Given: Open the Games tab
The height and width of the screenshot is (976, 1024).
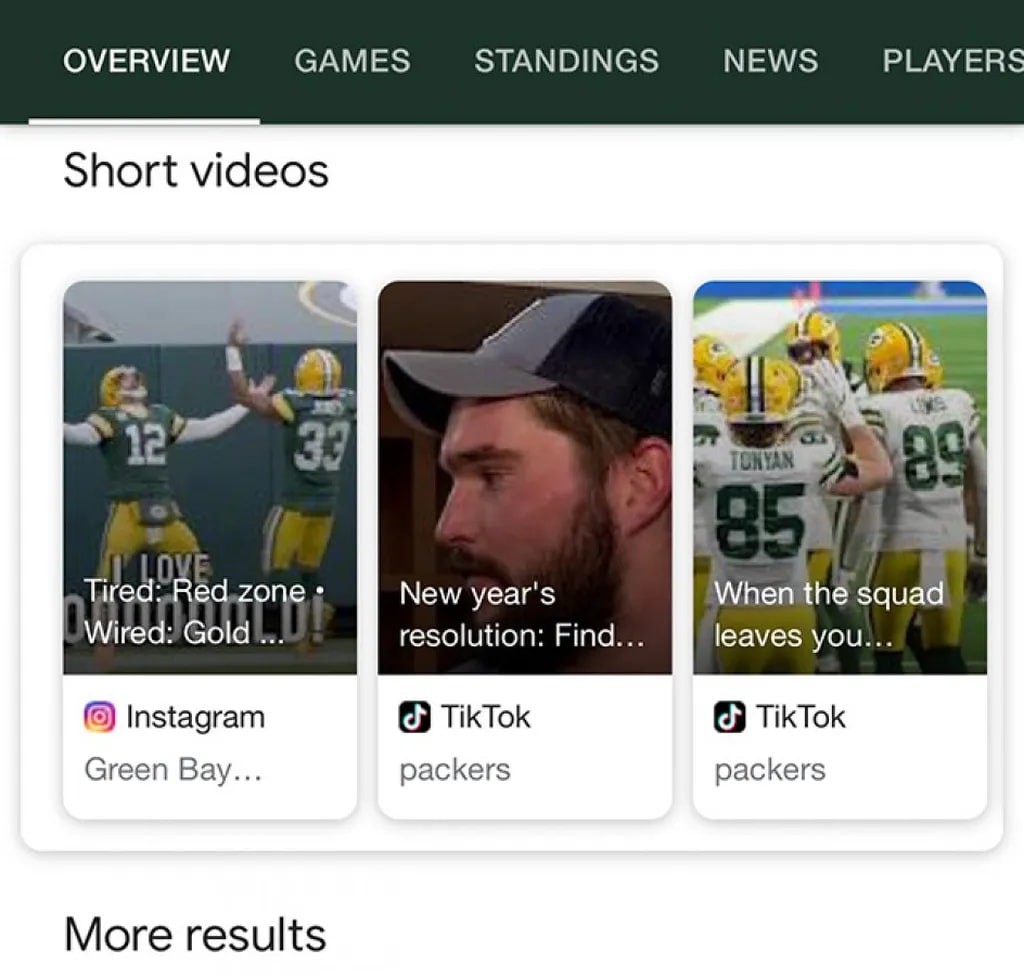Looking at the screenshot, I should click(352, 61).
